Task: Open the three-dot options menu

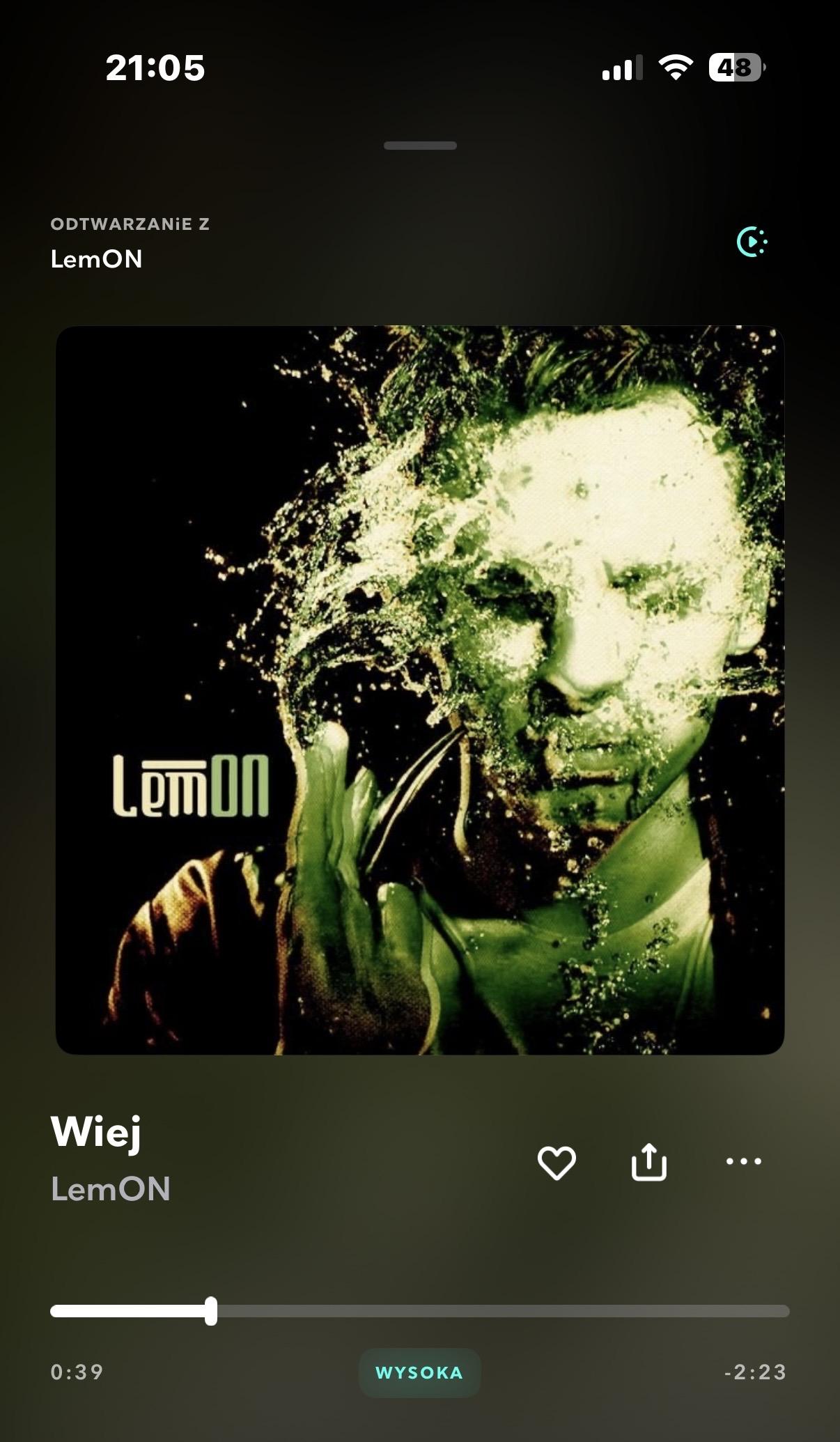Action: click(743, 1161)
